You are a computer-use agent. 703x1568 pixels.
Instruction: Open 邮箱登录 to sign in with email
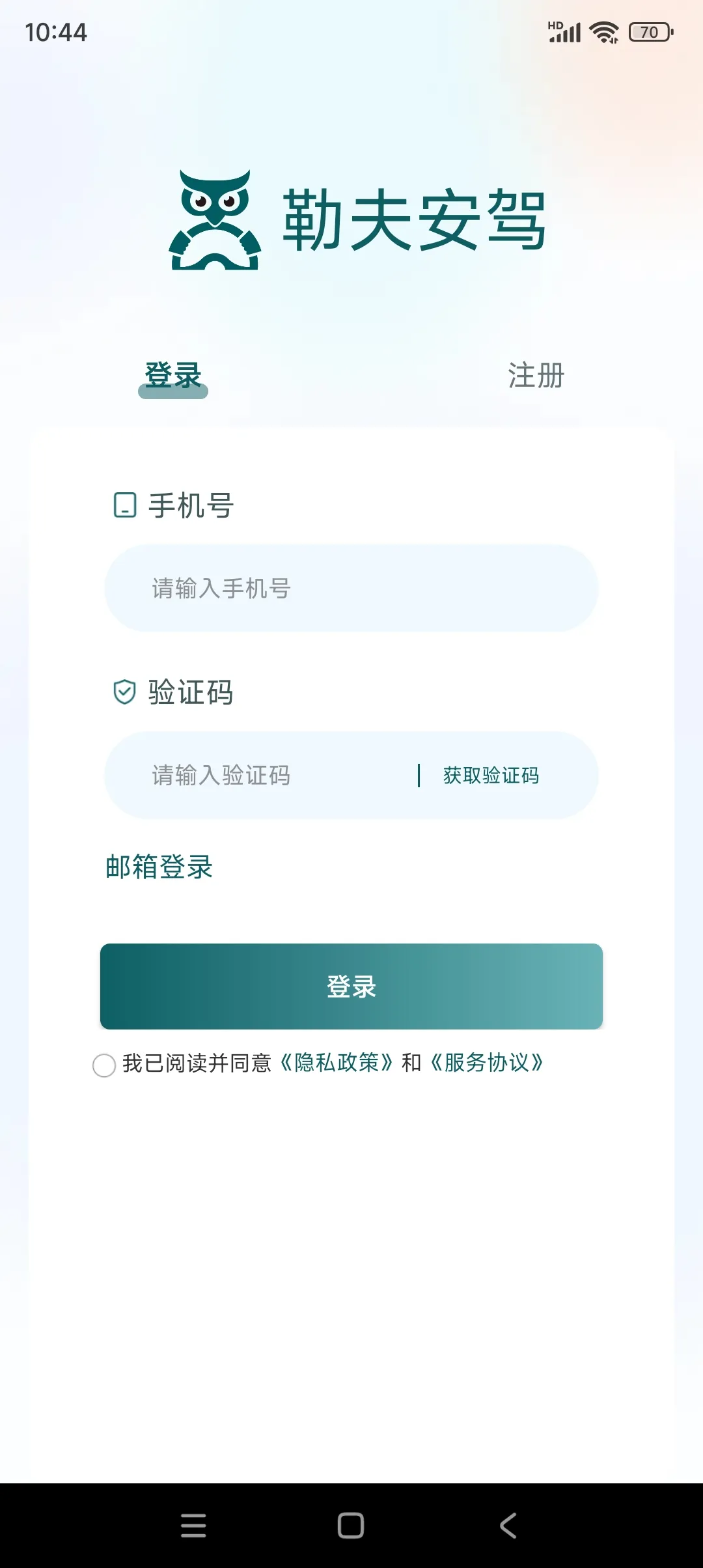tap(158, 866)
